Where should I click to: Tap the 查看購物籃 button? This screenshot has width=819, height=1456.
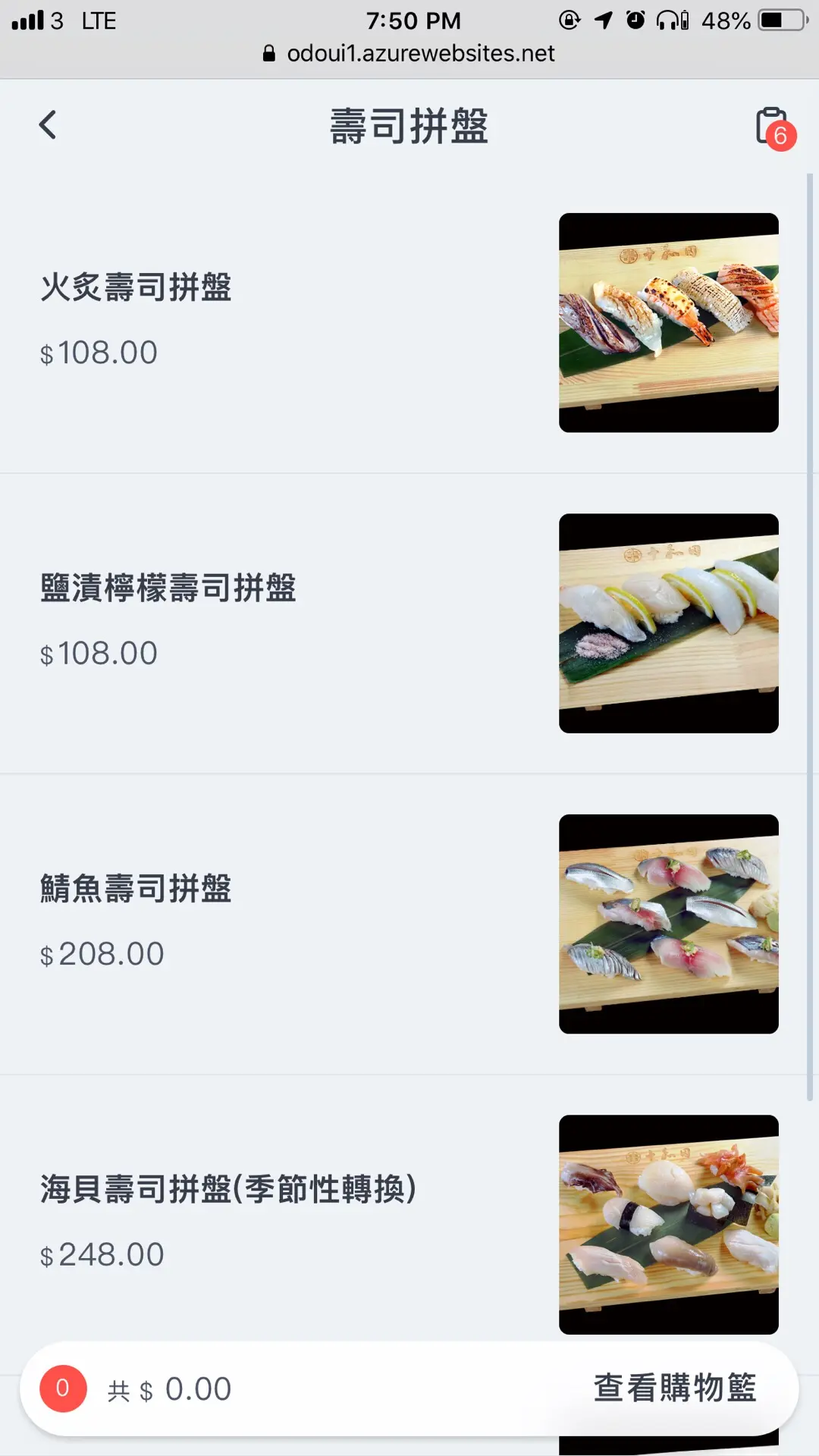pos(674,1388)
